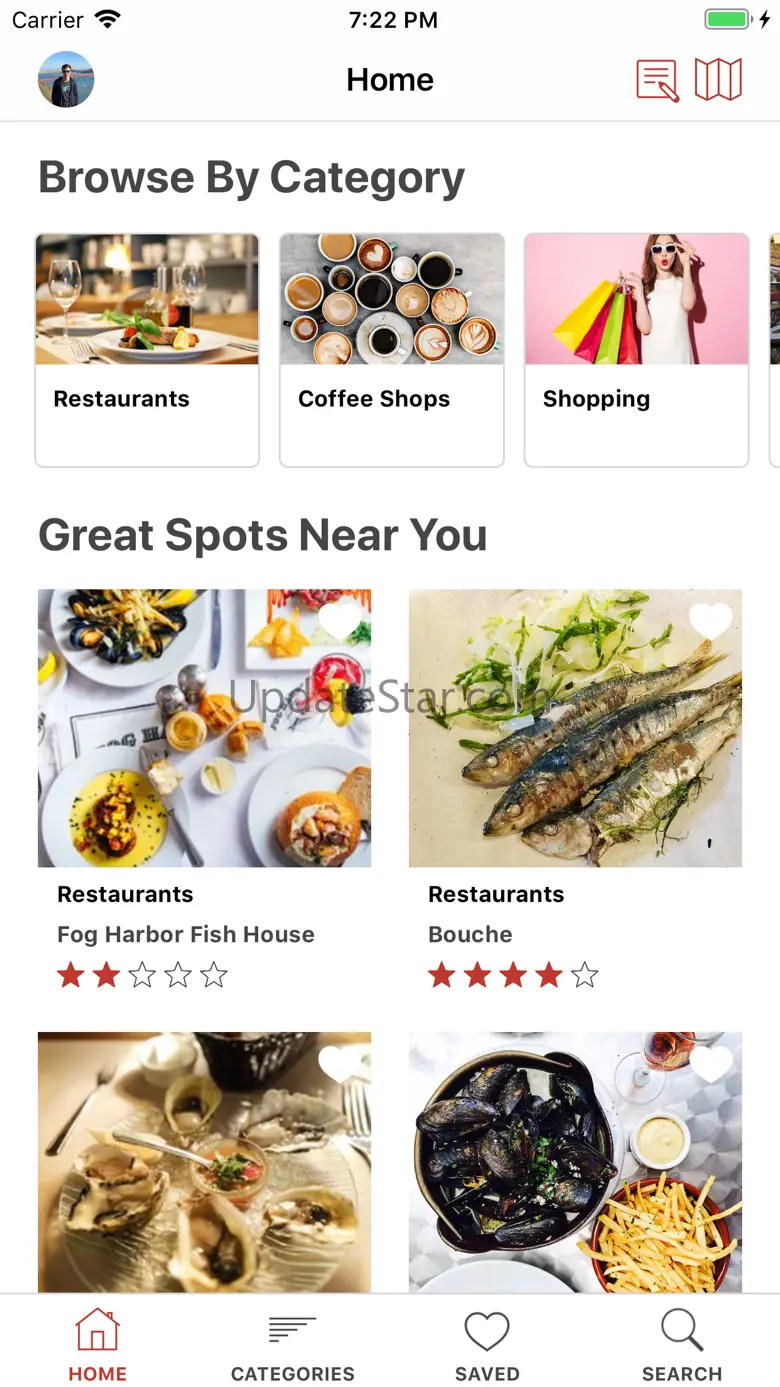
Task: View the Bouche restaurant card
Action: tap(575, 740)
